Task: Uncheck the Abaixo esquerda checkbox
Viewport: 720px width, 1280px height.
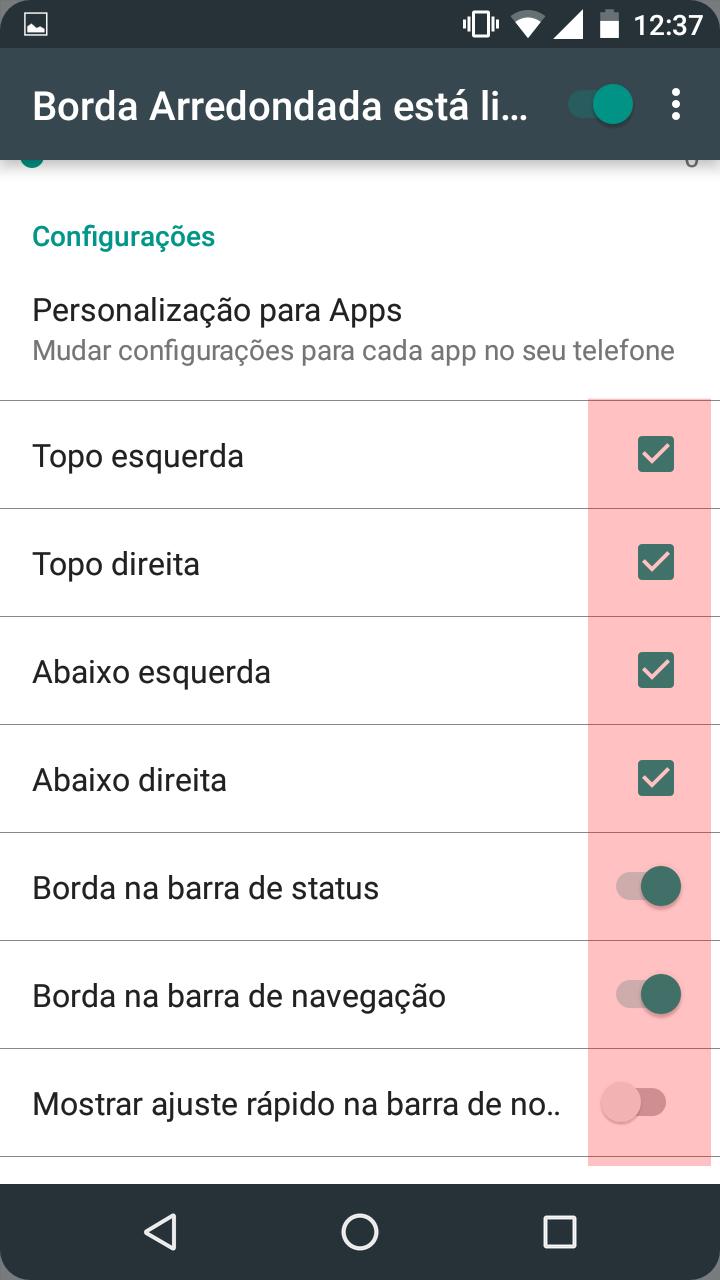Action: (656, 671)
